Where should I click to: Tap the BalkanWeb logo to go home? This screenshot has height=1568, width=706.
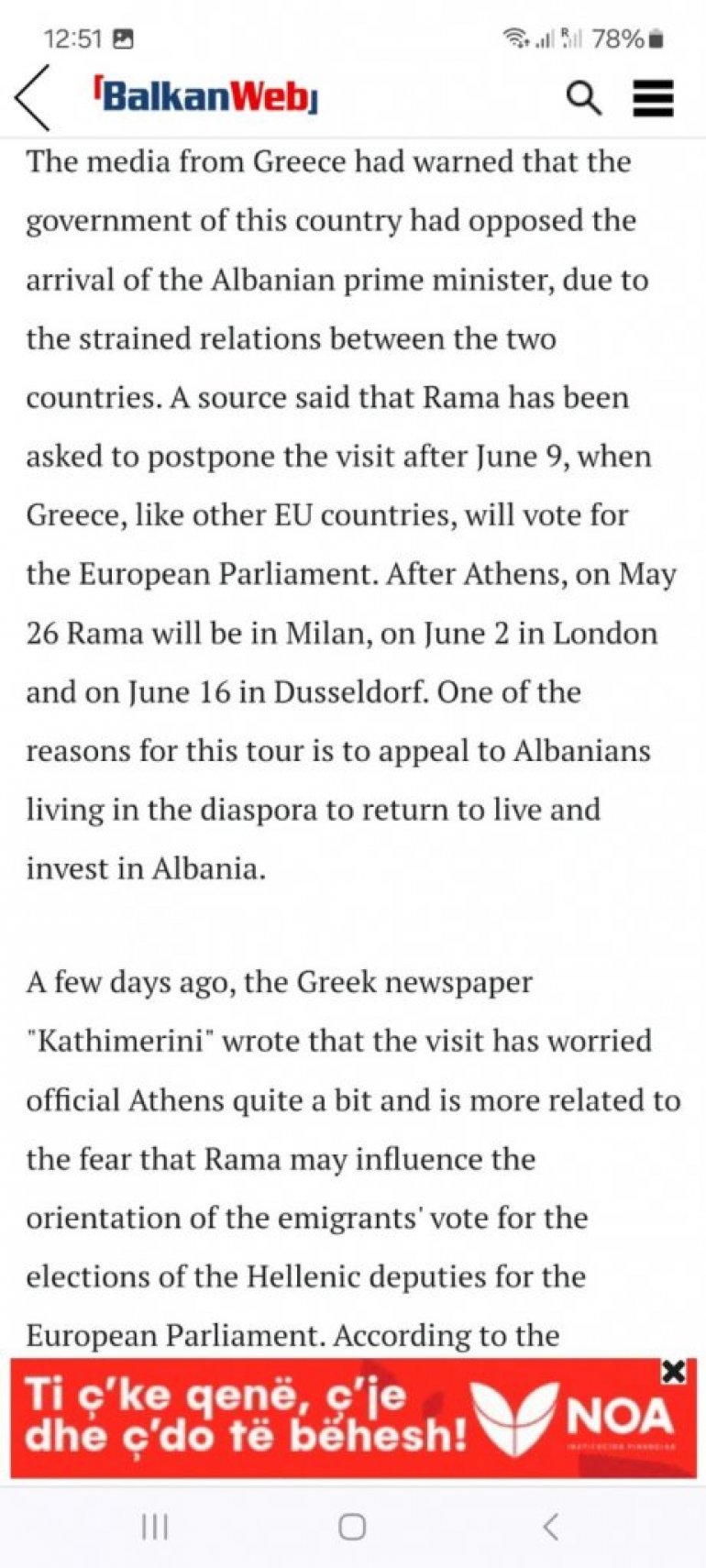tap(205, 95)
